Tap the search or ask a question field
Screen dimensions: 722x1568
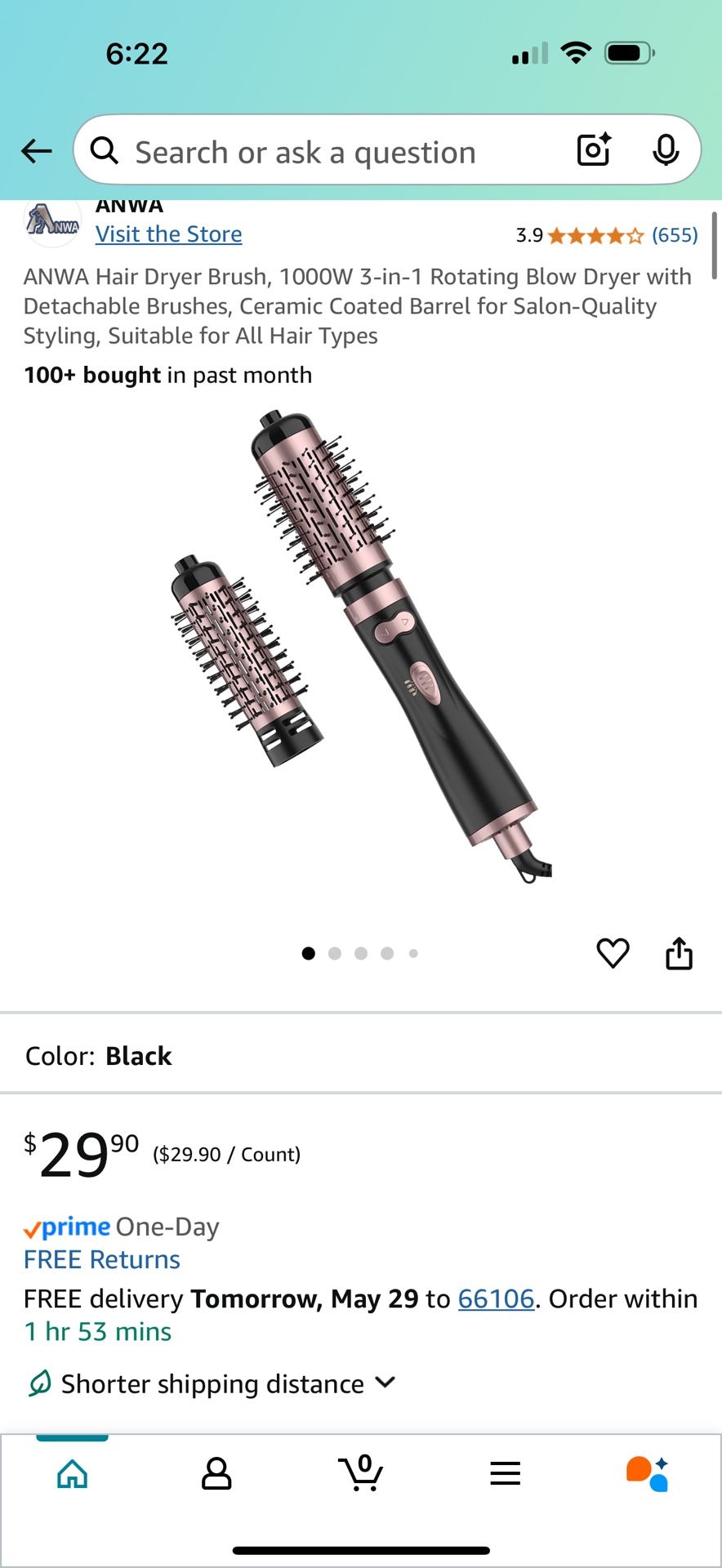327,152
